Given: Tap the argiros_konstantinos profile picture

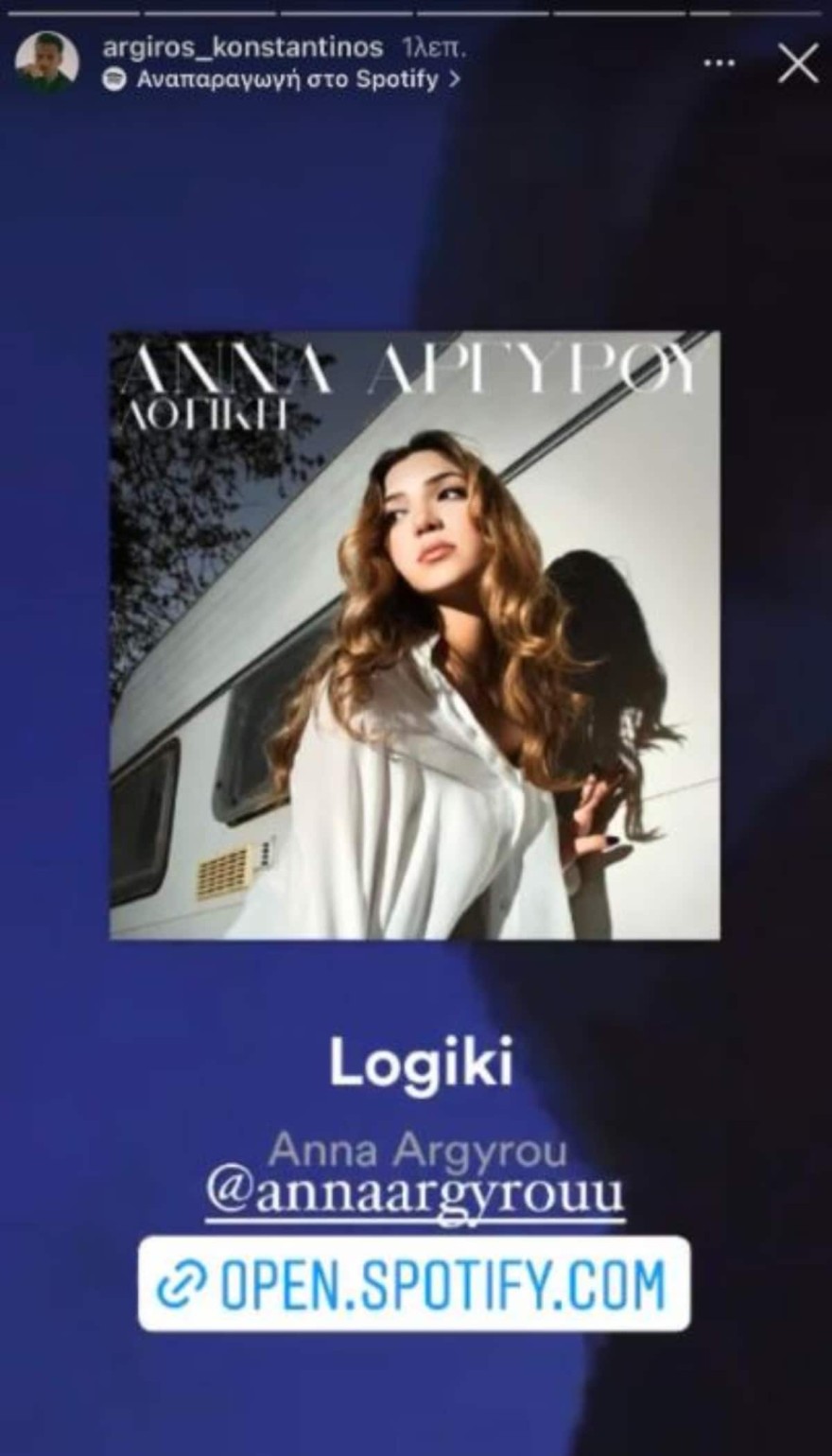Looking at the screenshot, I should [47, 62].
